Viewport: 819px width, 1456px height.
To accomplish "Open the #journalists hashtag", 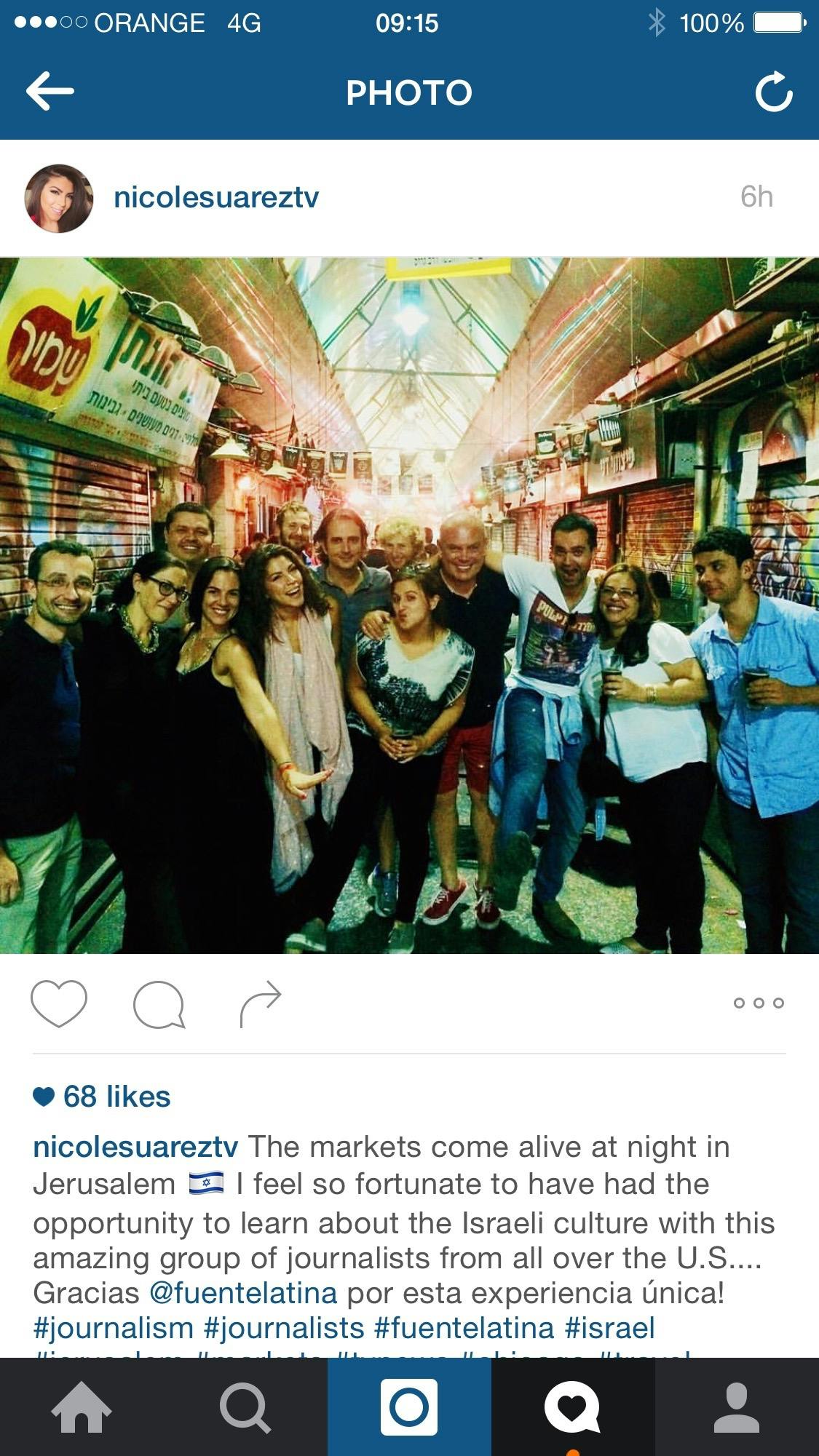I will 284,1327.
